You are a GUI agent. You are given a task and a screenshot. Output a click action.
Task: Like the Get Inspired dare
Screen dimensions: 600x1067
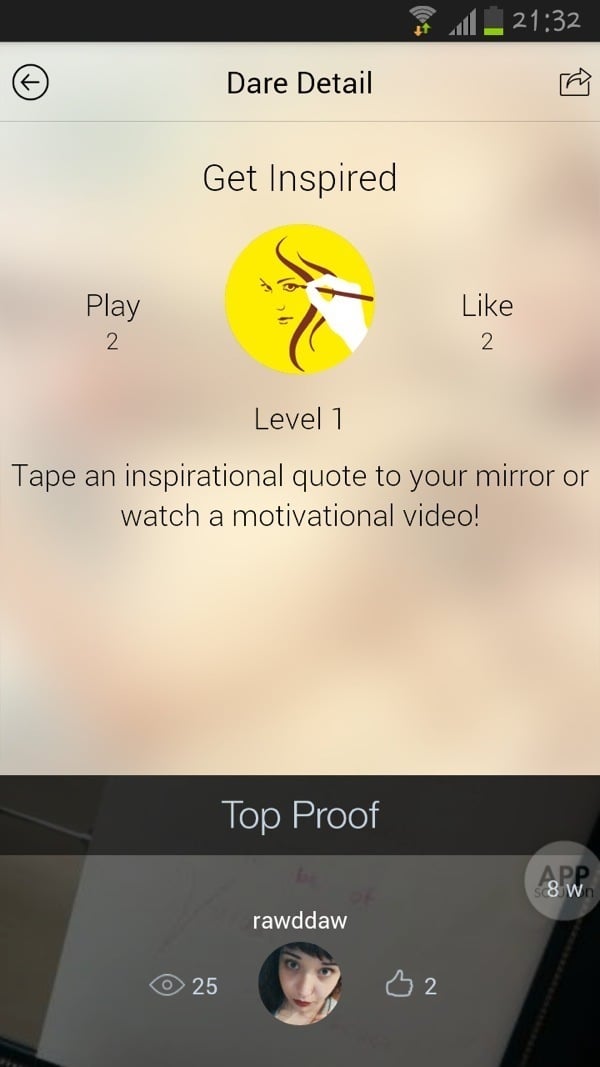point(487,306)
